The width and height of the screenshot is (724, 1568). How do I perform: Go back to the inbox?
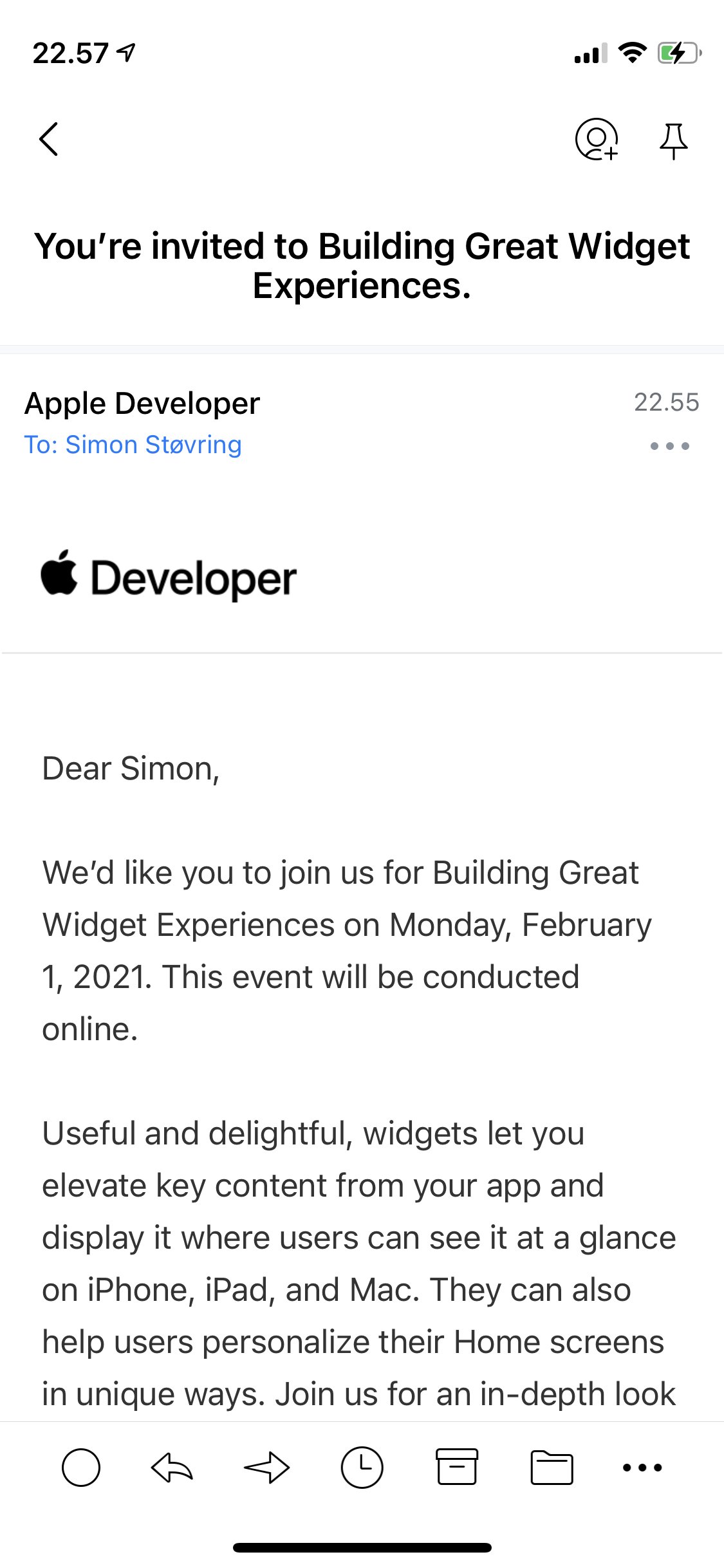49,139
